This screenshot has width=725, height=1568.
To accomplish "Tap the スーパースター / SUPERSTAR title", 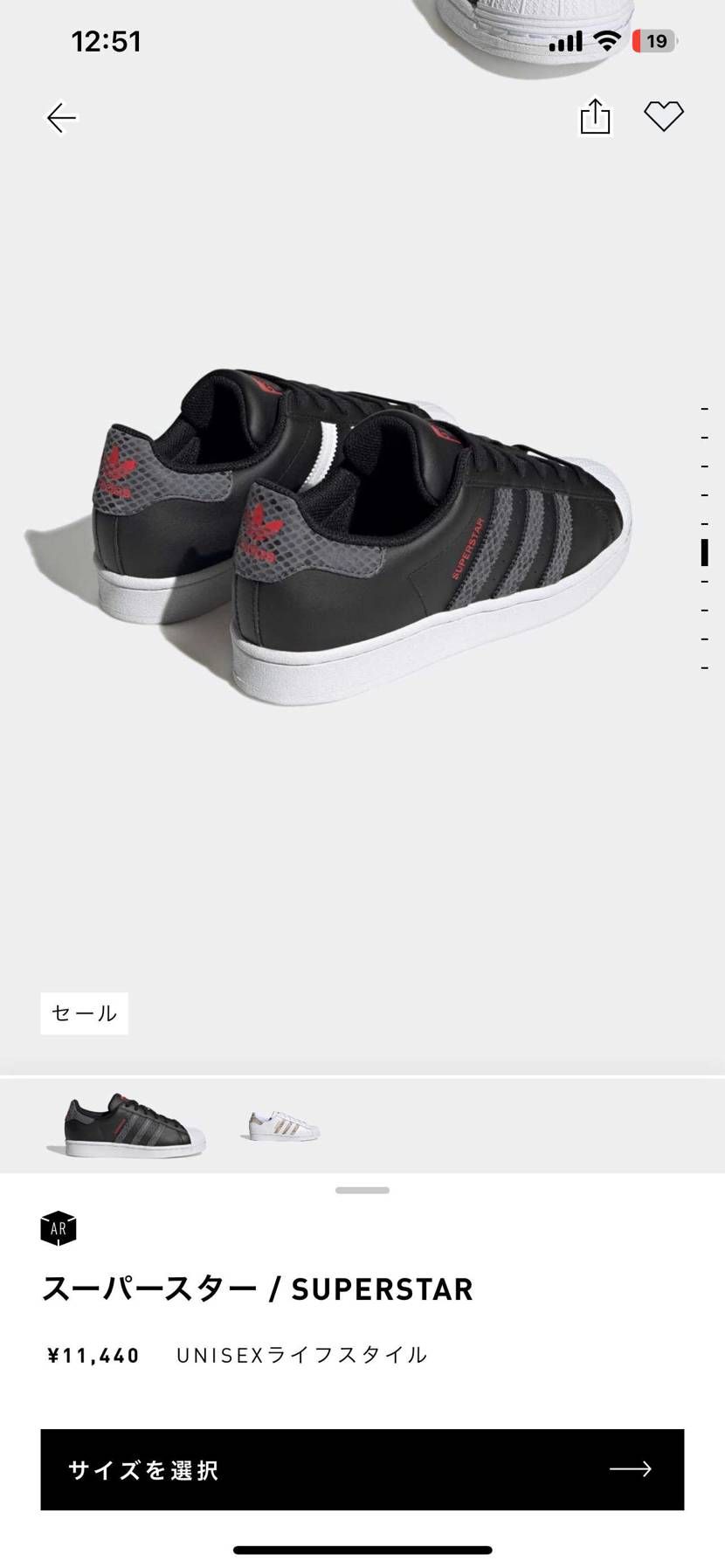I will coord(259,1288).
